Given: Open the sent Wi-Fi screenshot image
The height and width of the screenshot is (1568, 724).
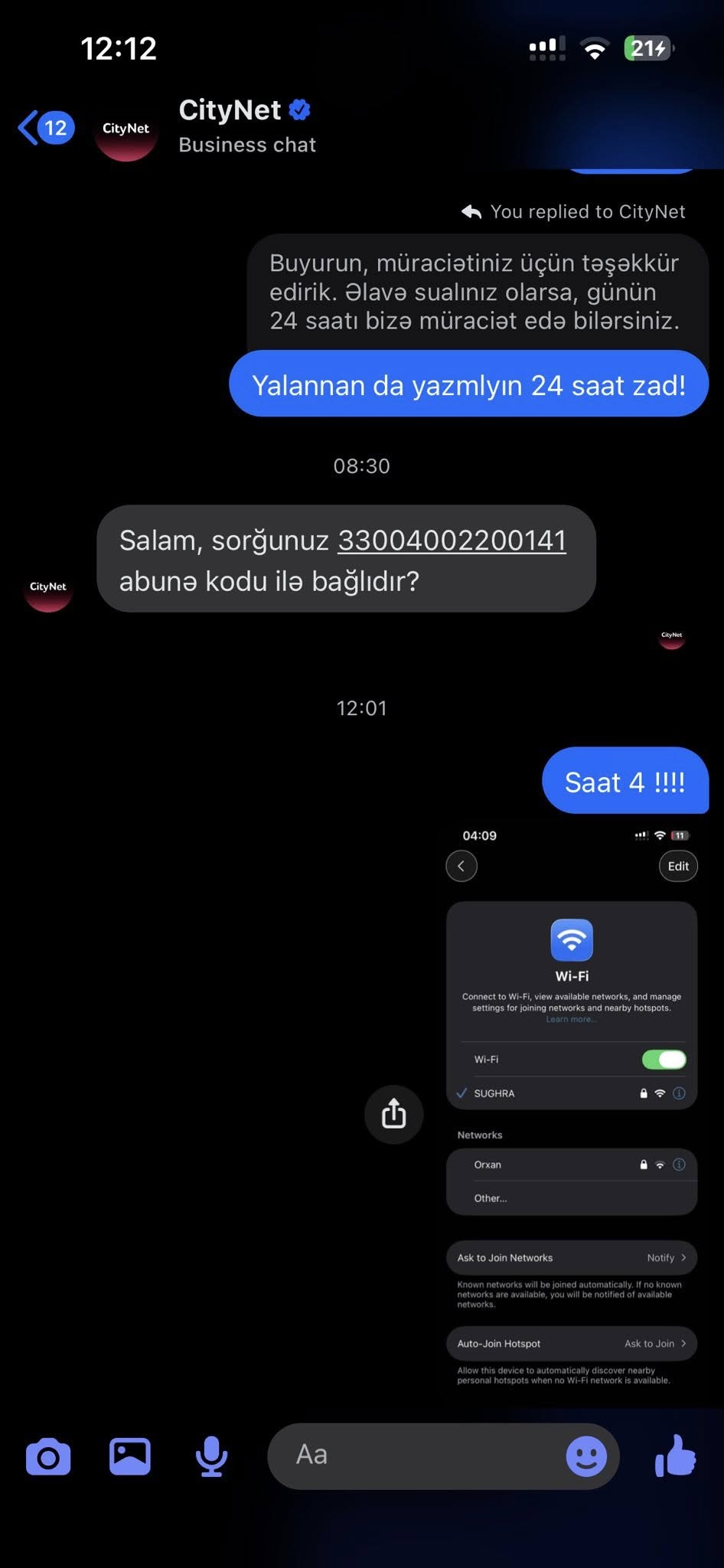Looking at the screenshot, I should tap(571, 1110).
